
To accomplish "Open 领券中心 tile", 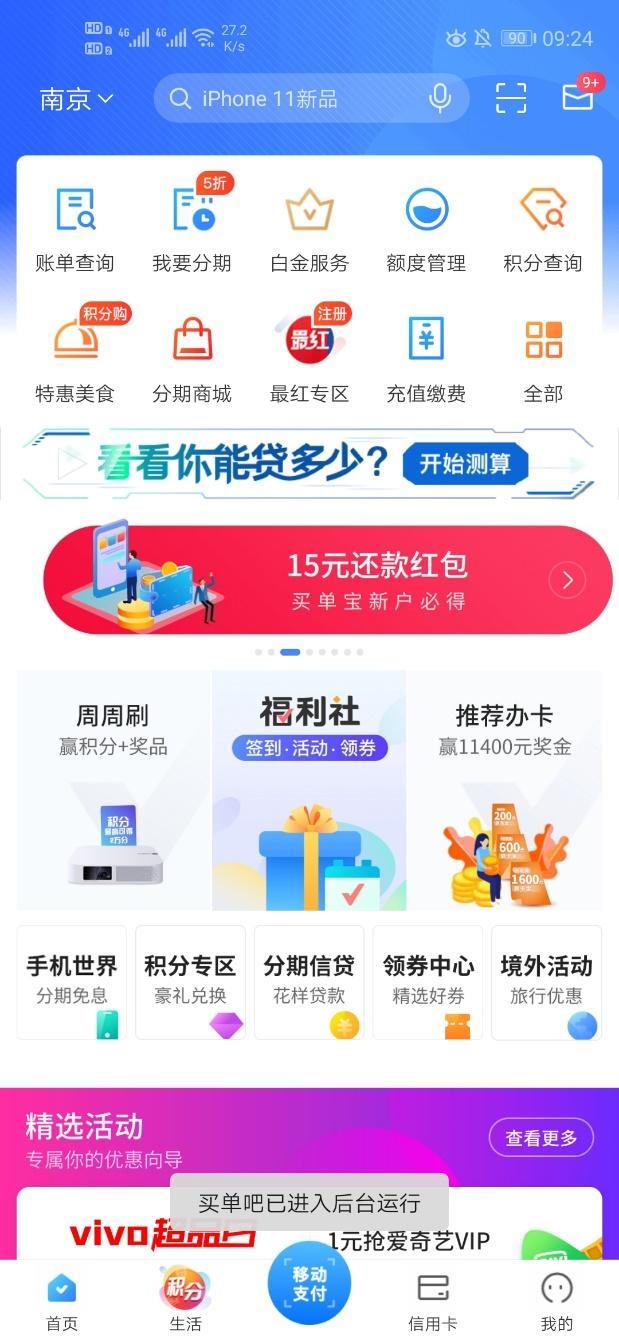I will click(x=428, y=982).
